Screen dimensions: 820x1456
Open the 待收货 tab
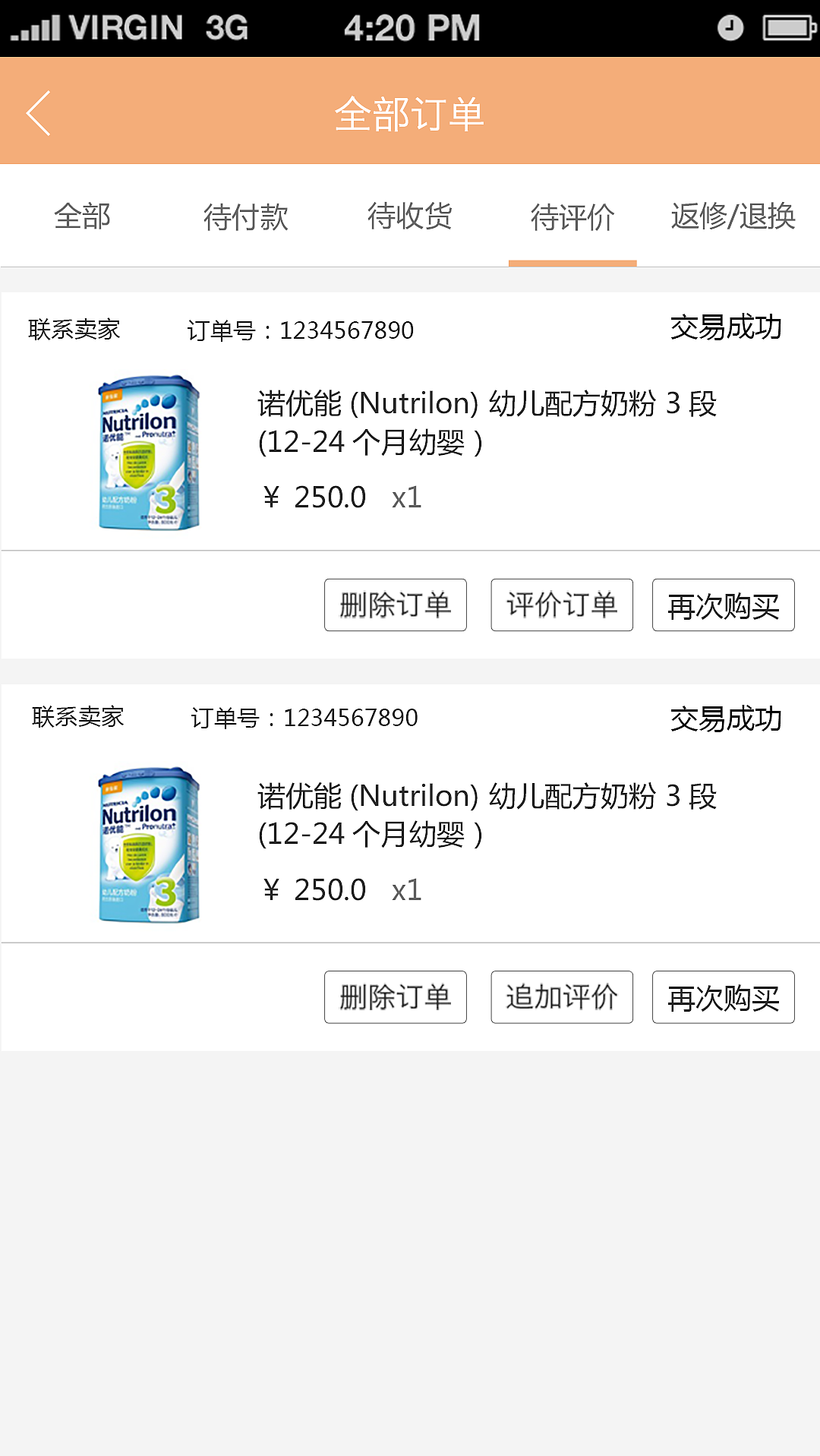pos(409,216)
